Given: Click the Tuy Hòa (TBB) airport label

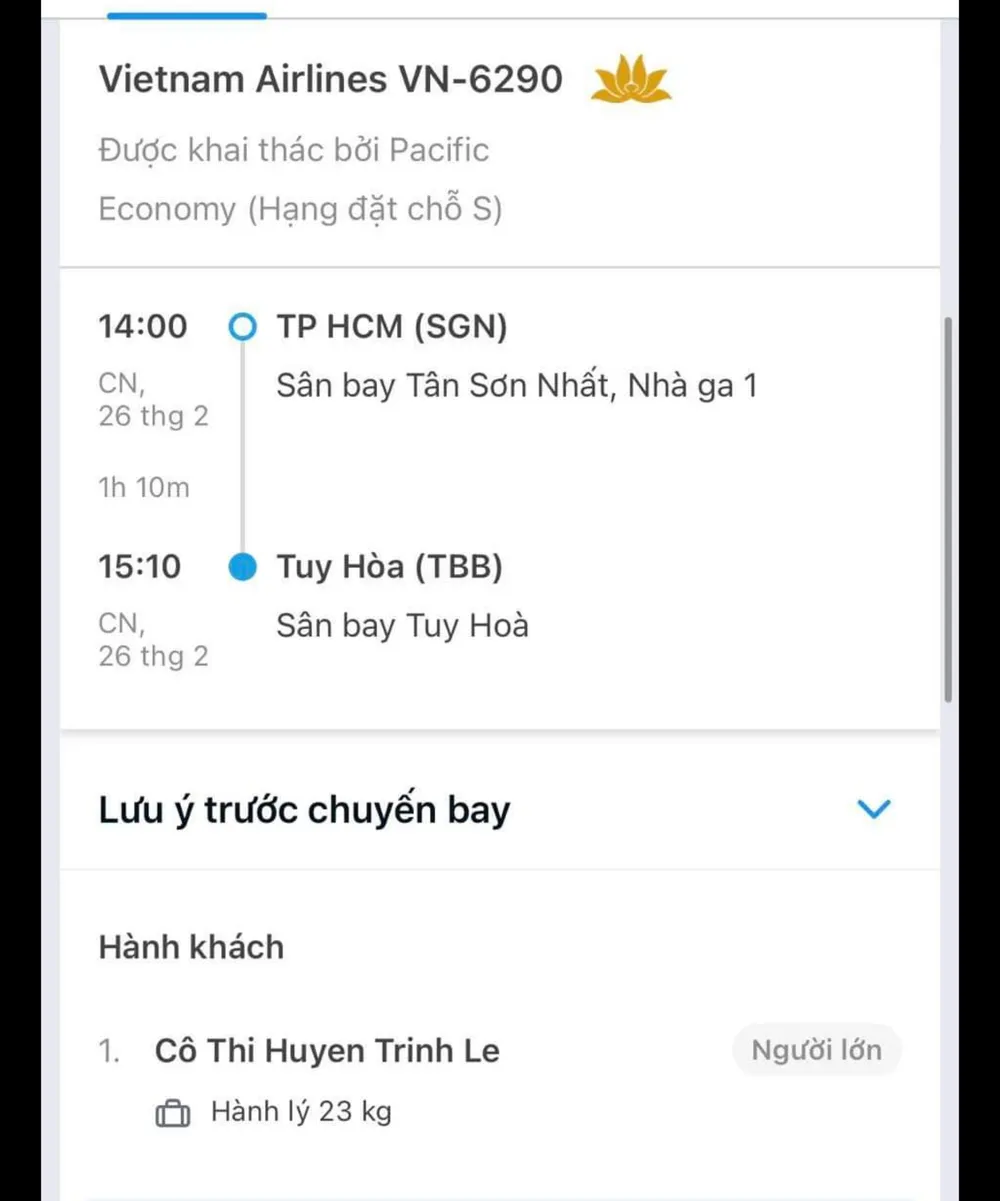Looking at the screenshot, I should 389,566.
